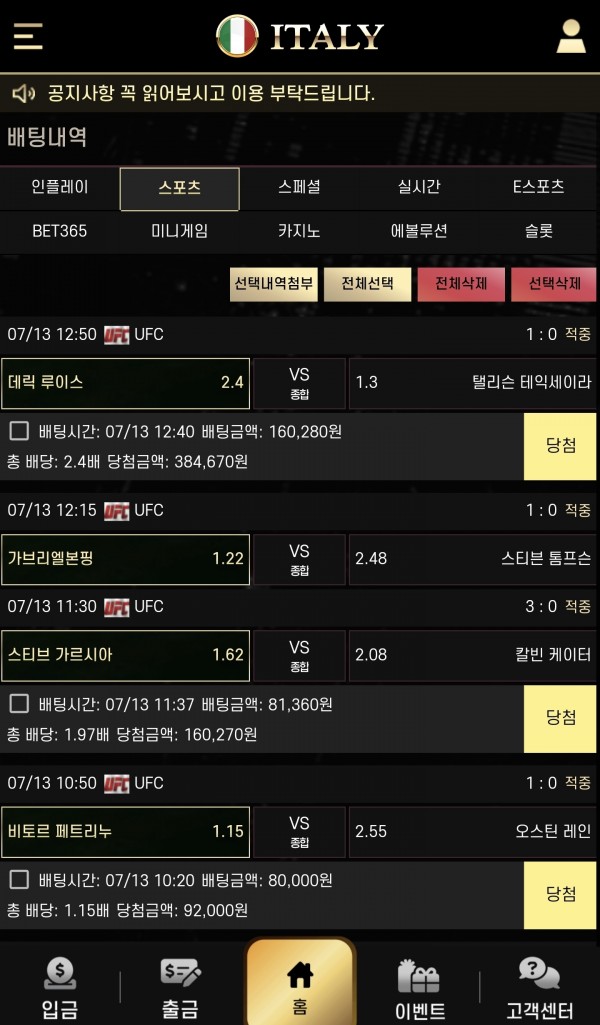Open the user profile icon
600x1025 pixels.
(x=571, y=36)
